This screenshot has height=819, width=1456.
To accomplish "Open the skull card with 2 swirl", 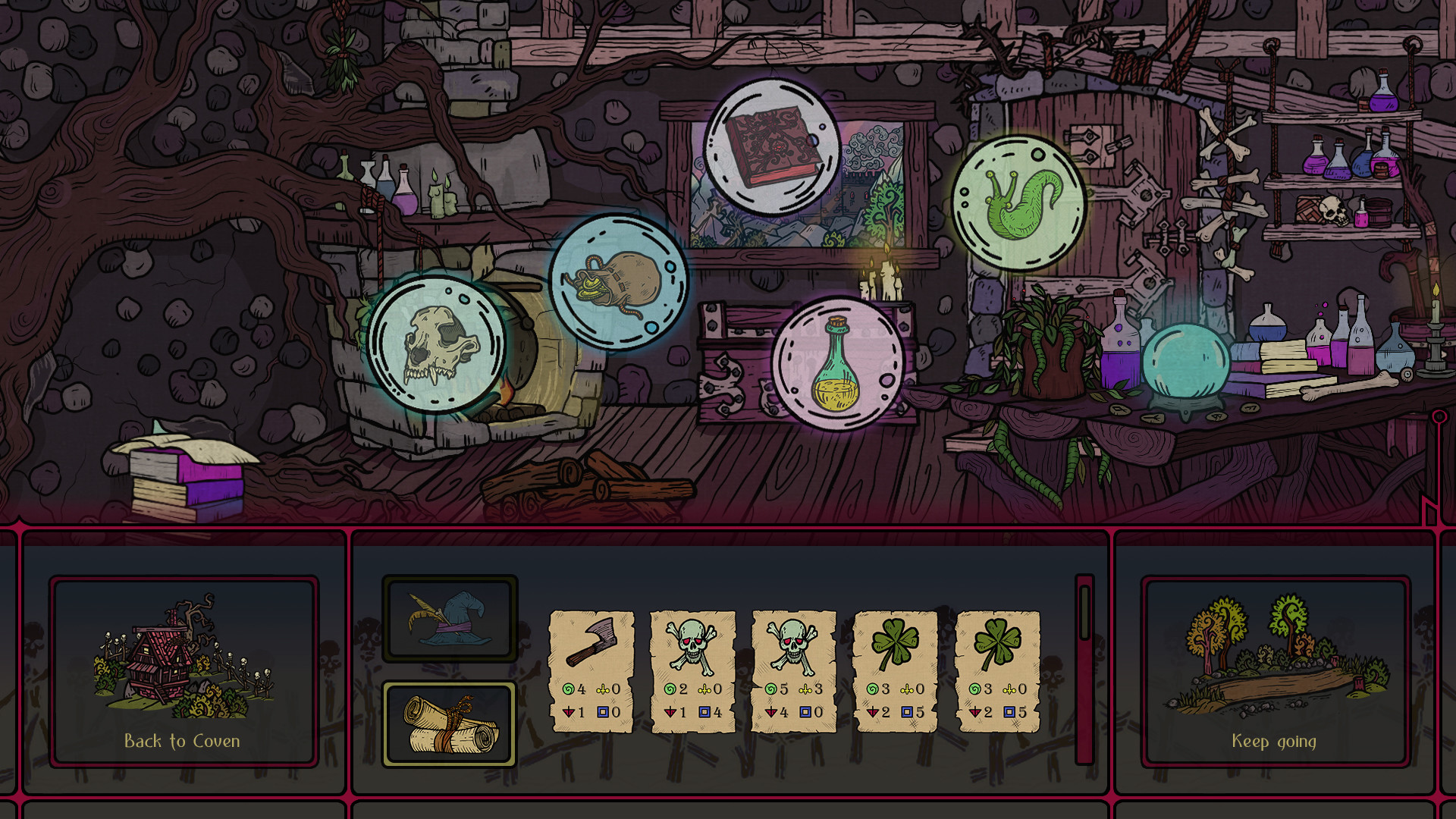I will coord(692,671).
